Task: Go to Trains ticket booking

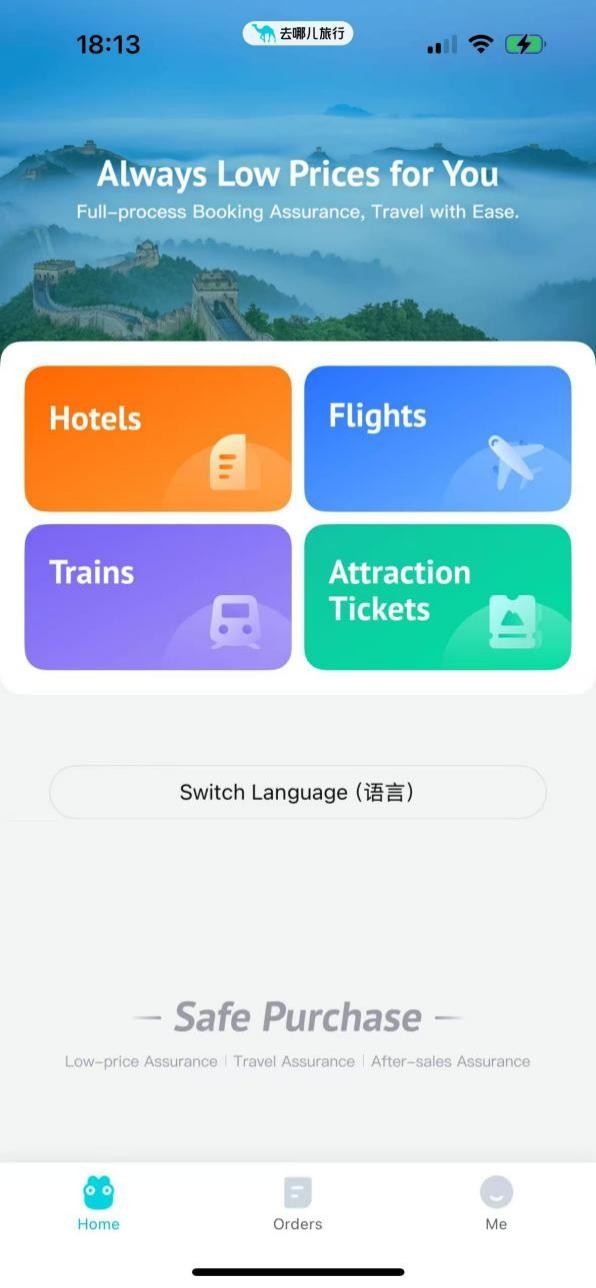Action: click(x=158, y=597)
